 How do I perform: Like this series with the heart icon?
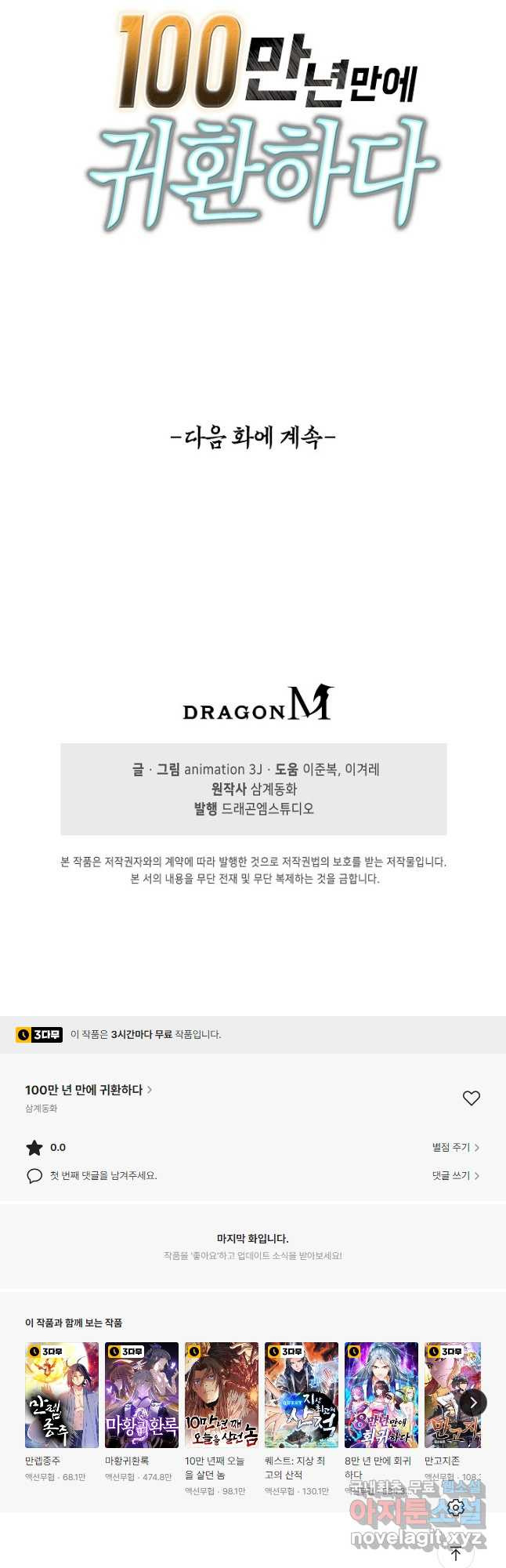pyautogui.click(x=471, y=1098)
